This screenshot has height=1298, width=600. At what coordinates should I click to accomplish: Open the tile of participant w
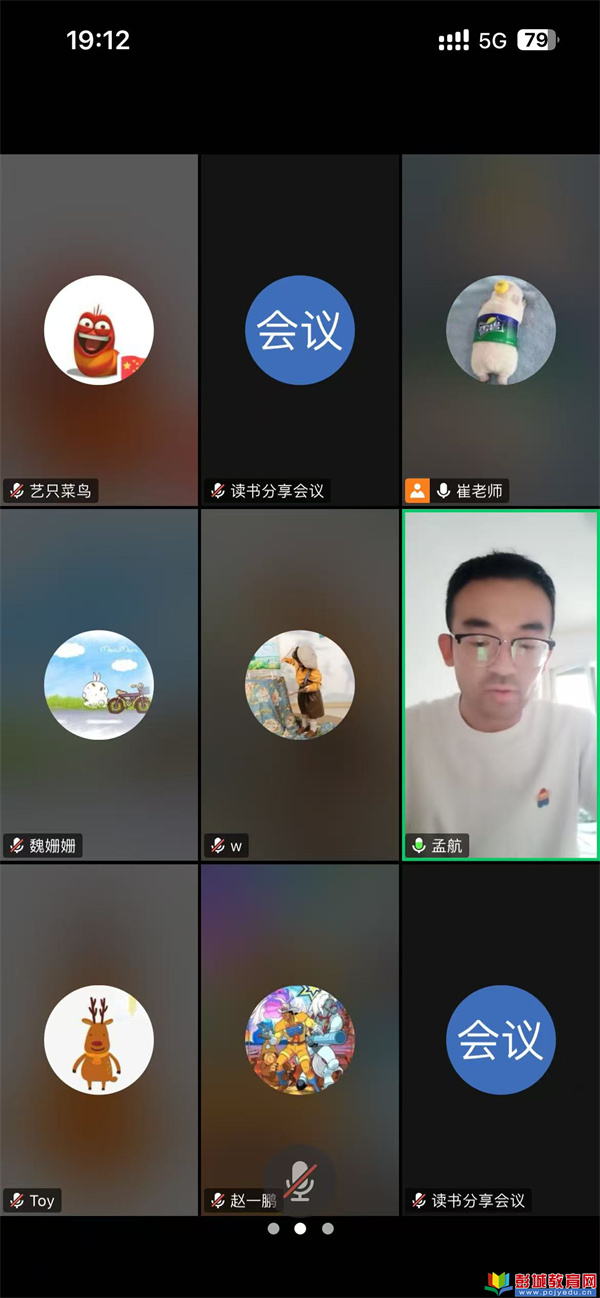(300, 685)
